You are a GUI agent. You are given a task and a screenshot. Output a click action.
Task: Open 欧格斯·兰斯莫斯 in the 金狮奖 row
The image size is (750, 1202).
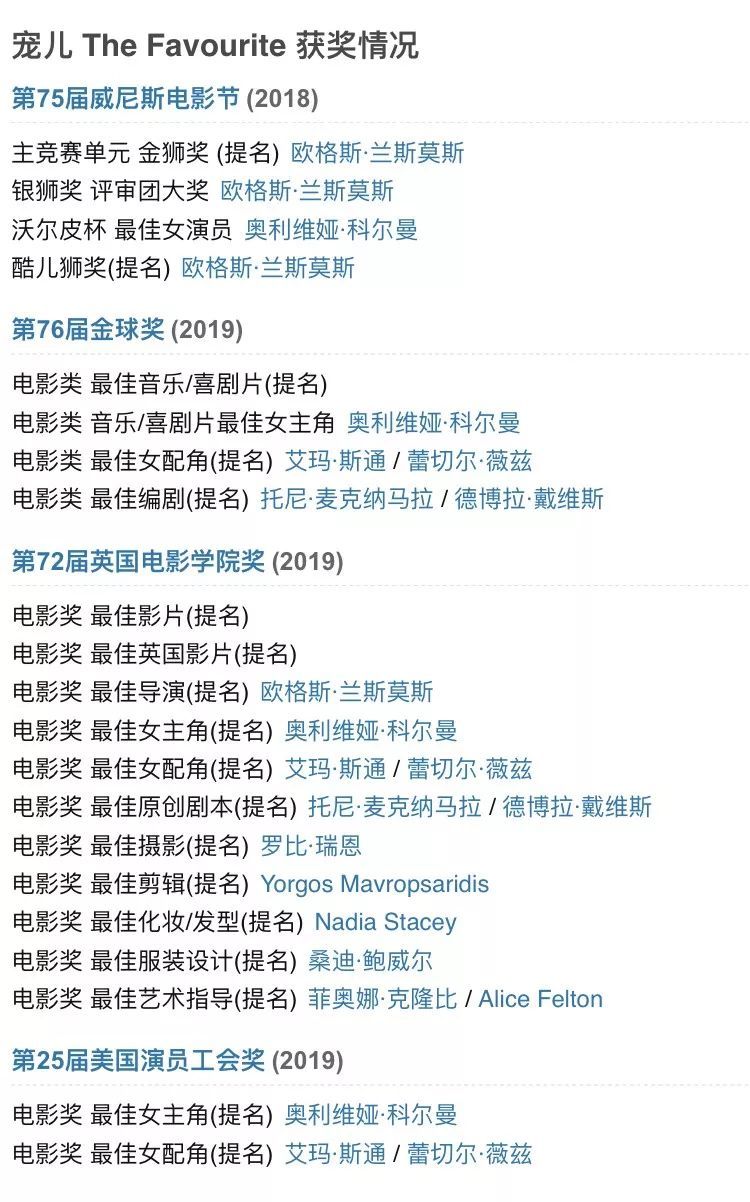(377, 152)
